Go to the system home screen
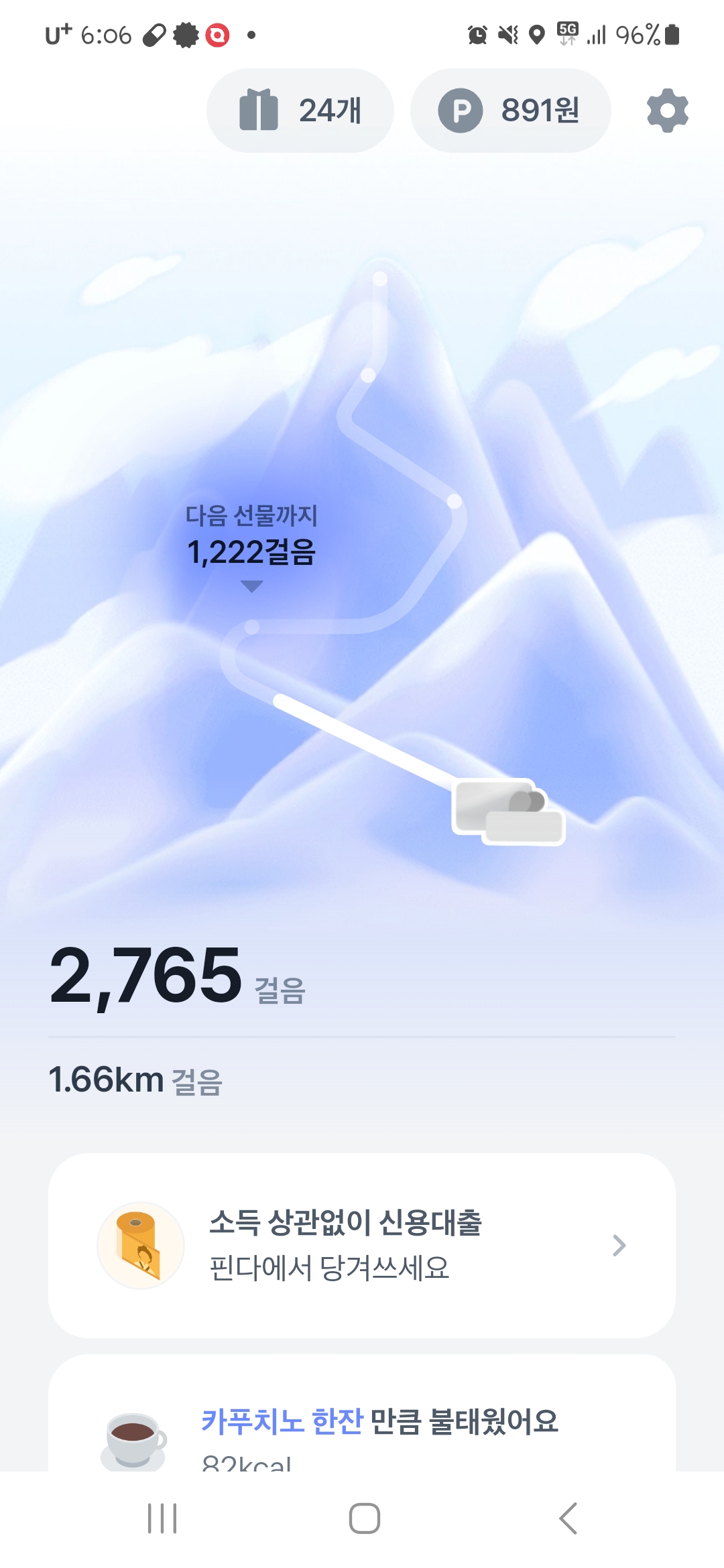Viewport: 724px width, 1568px height. pos(364,1518)
